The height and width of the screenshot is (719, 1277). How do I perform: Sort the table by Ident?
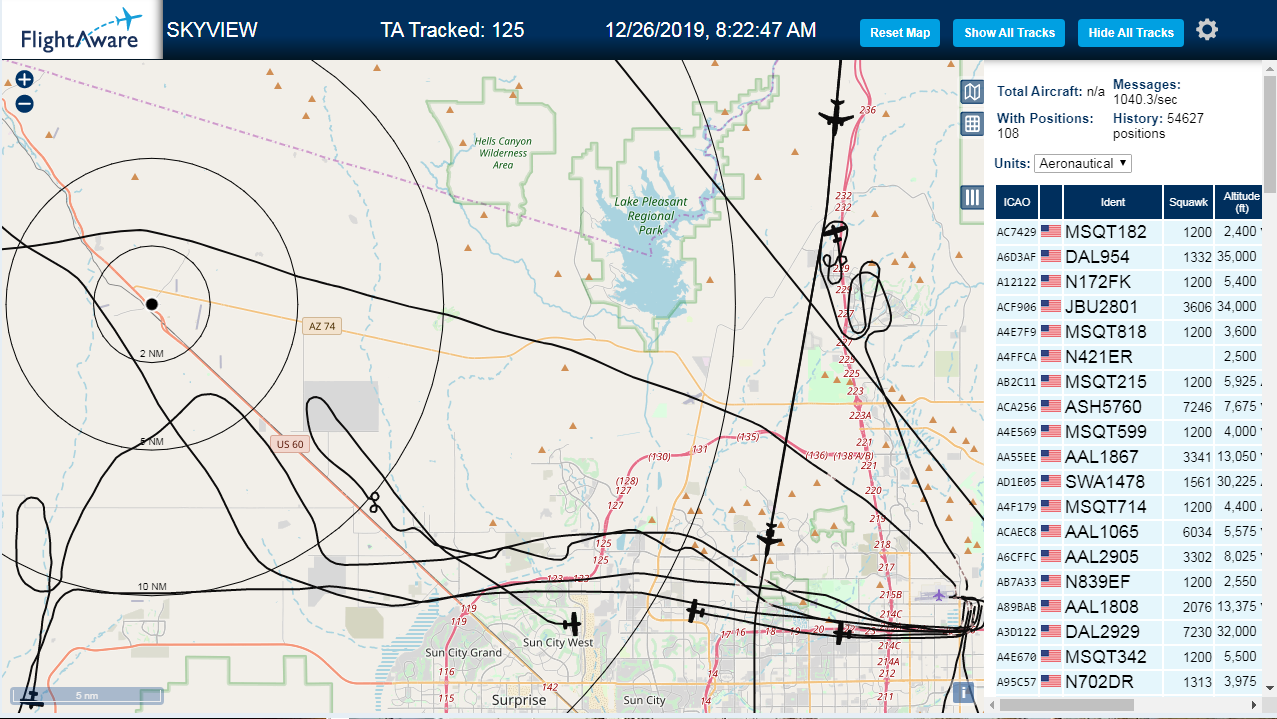coord(1113,202)
